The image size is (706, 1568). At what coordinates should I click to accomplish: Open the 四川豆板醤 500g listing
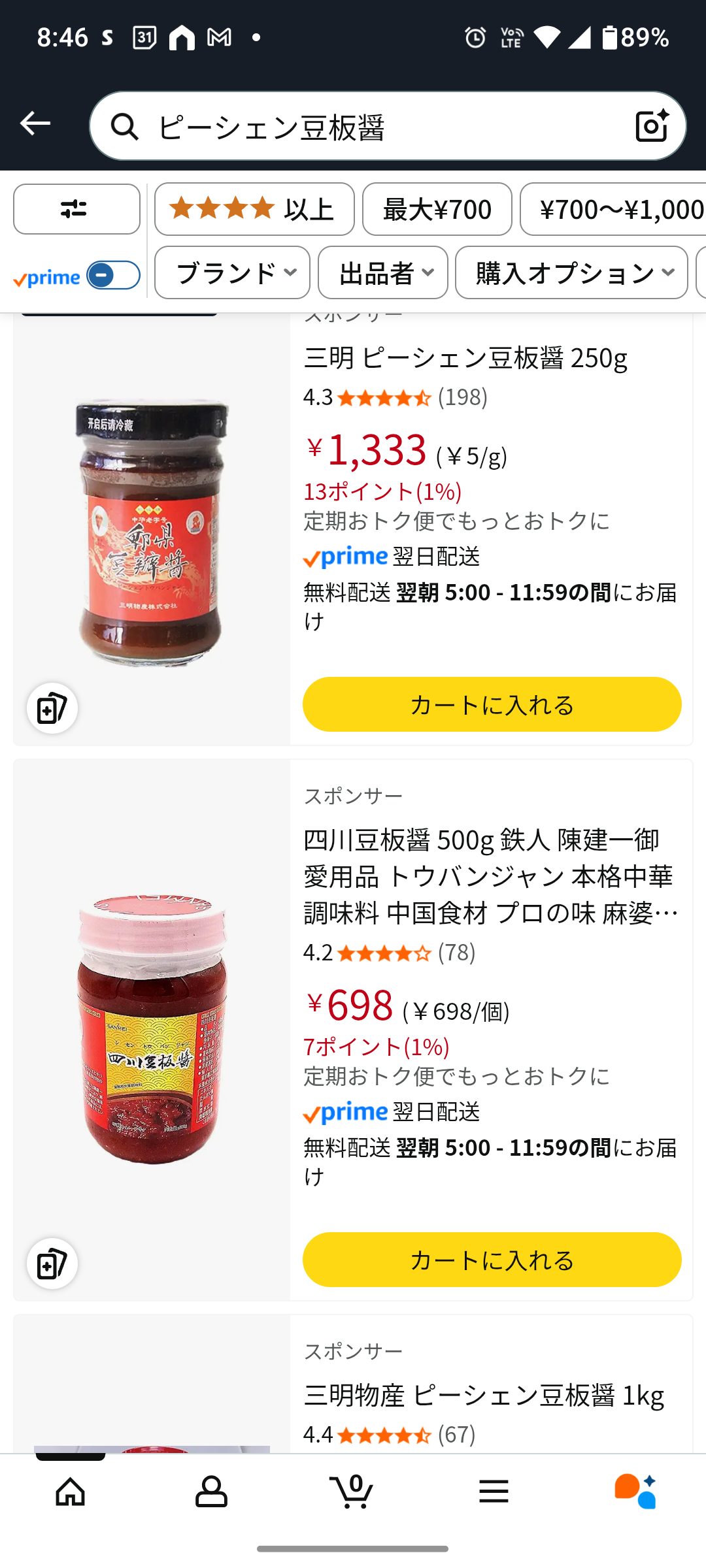point(490,875)
